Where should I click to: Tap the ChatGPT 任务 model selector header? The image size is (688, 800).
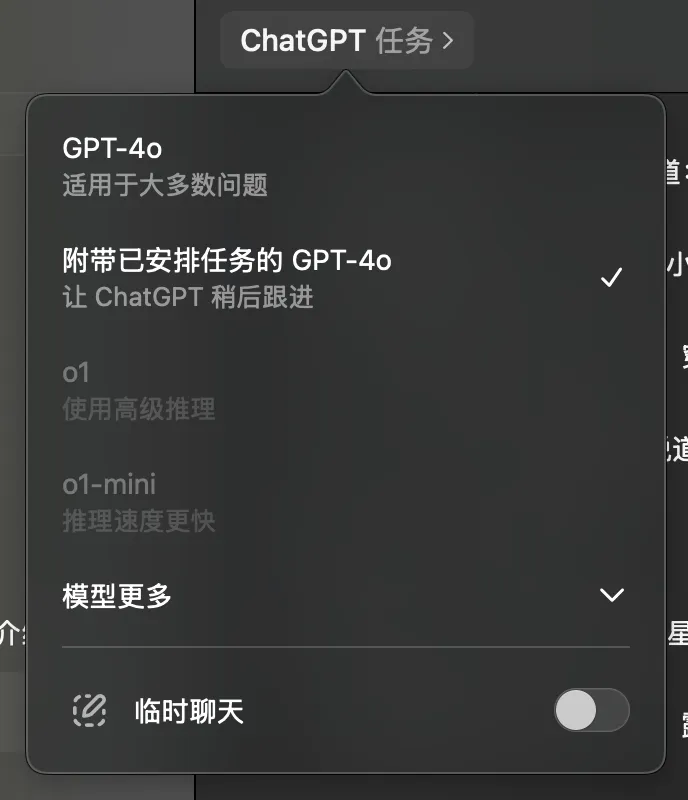(x=346, y=41)
